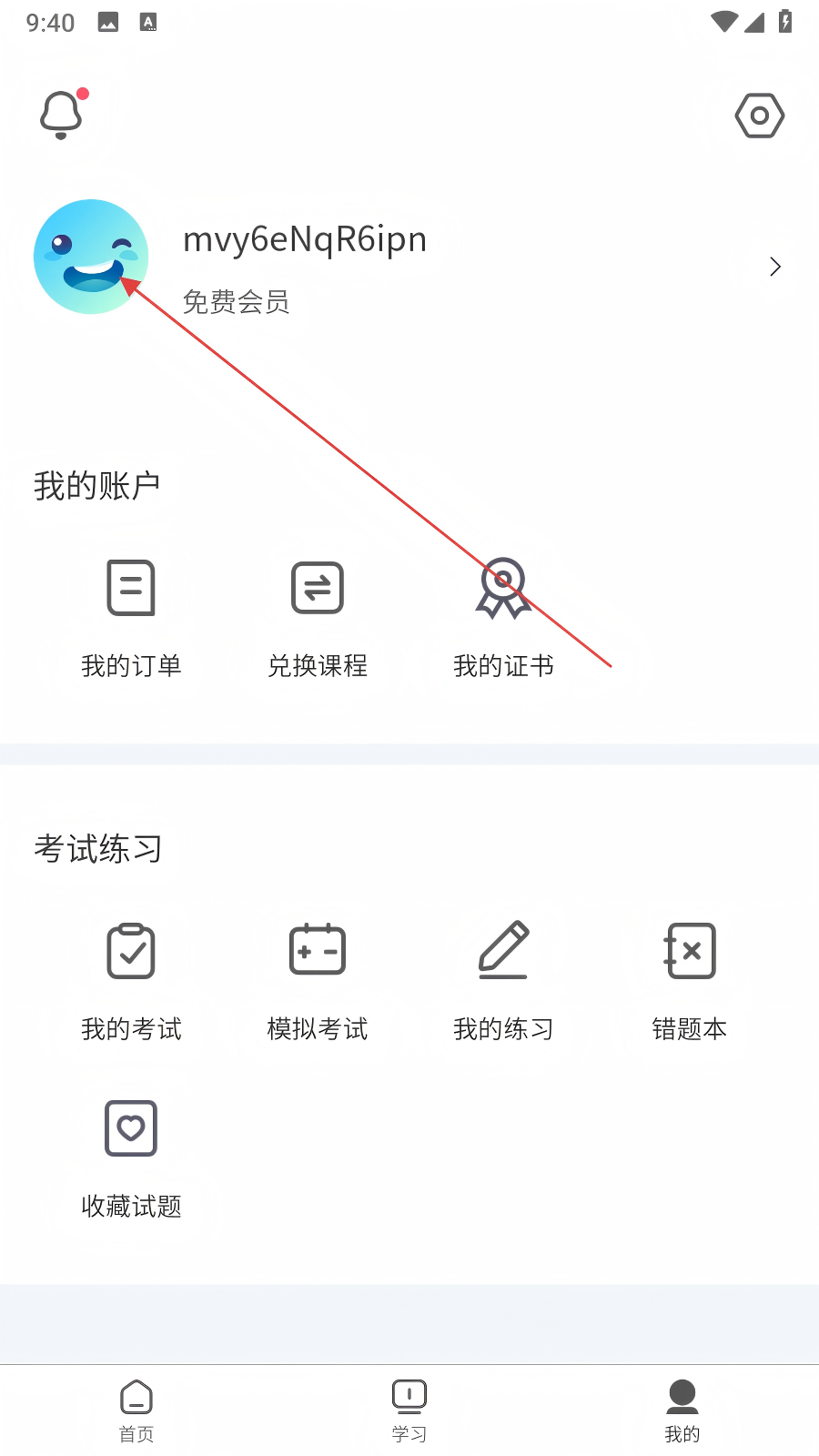Open 收藏试题 (saved questions)
819x1456 pixels.
click(131, 1158)
